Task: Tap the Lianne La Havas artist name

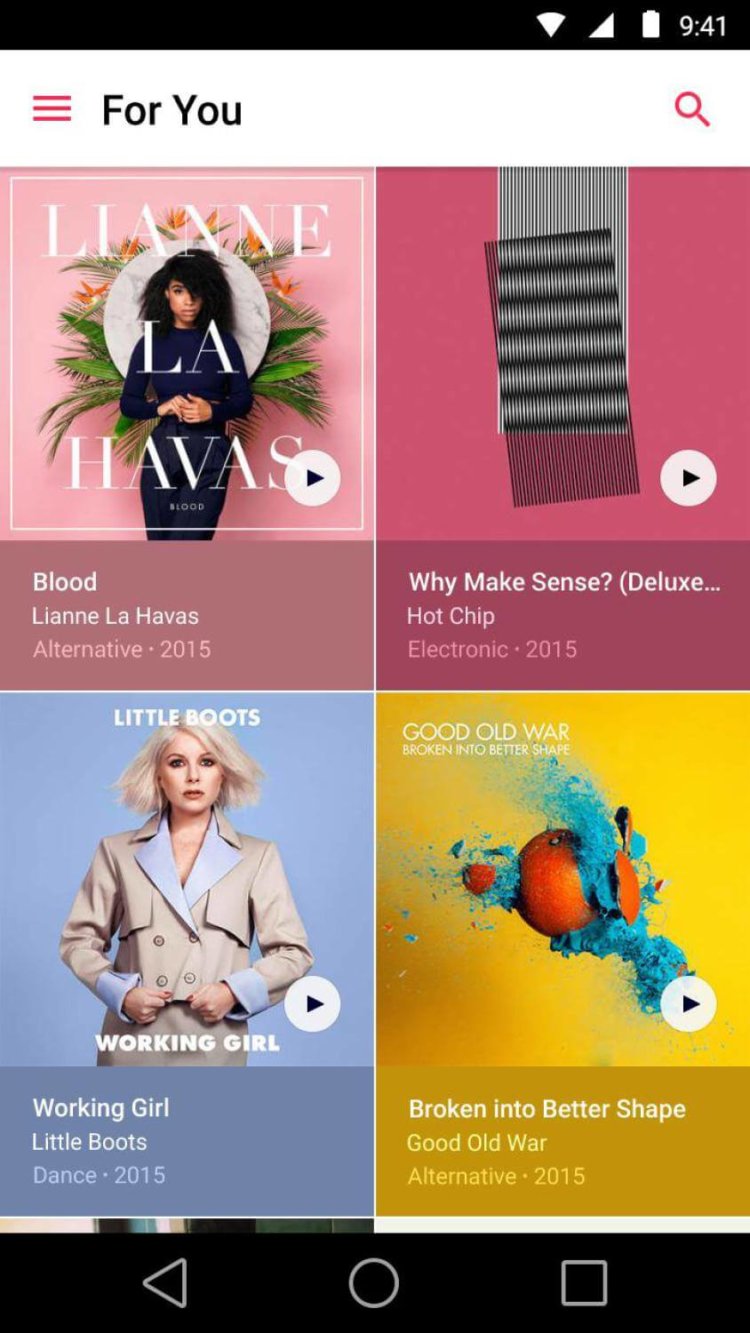Action: (117, 616)
